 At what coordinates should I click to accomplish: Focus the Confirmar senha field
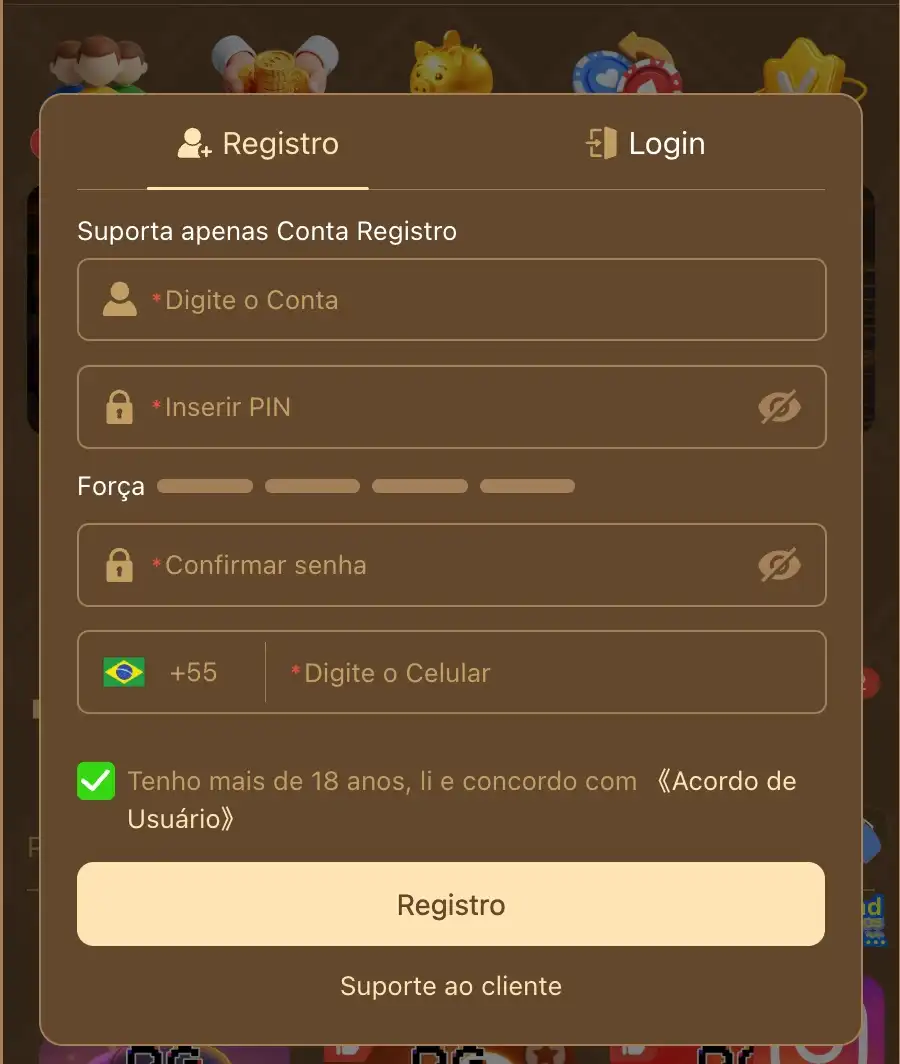440,565
